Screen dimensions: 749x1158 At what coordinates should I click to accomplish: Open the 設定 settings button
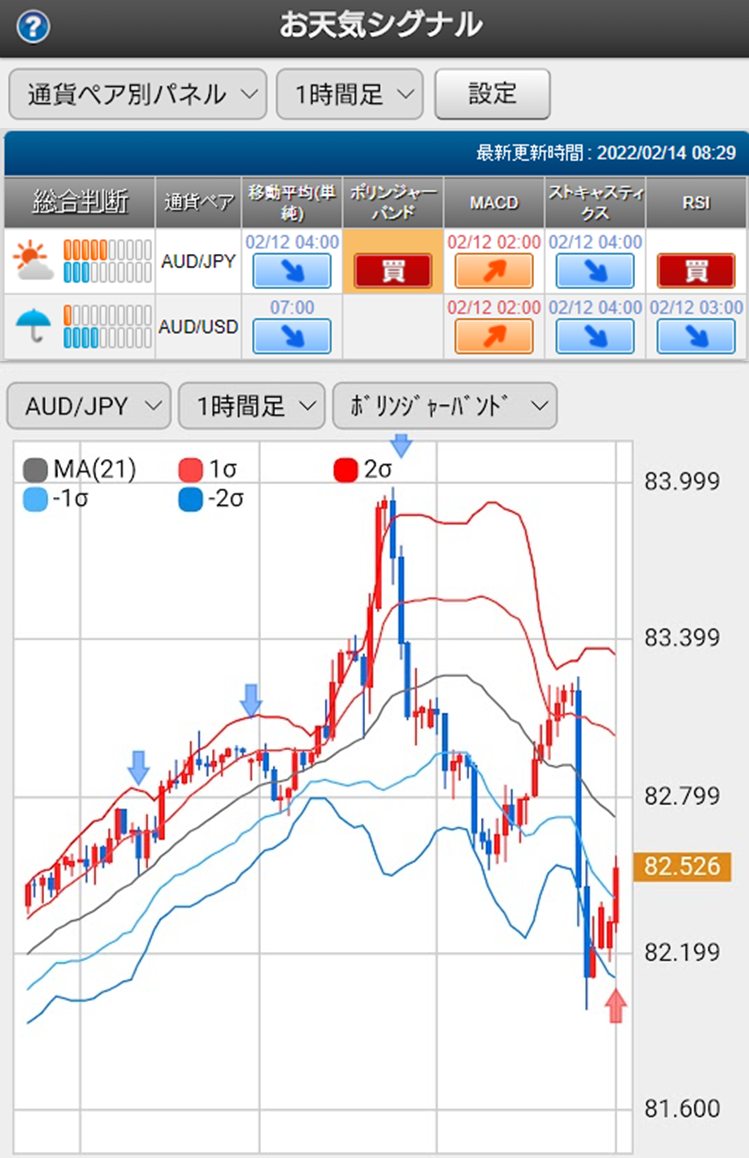(x=492, y=94)
